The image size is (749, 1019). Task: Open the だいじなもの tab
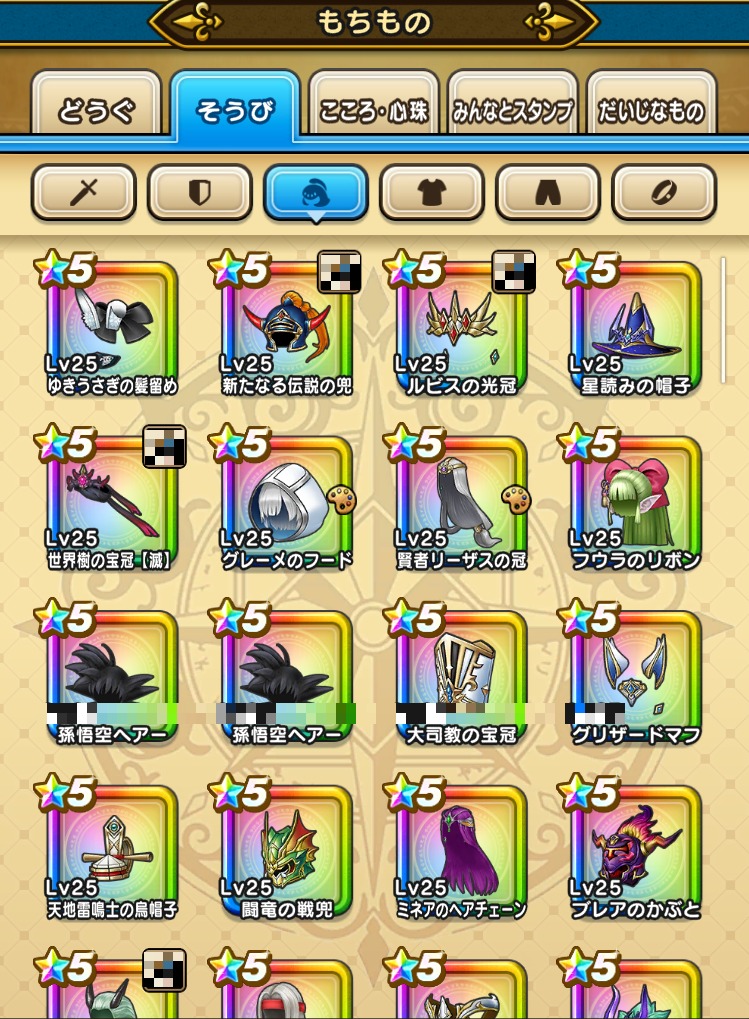click(652, 110)
